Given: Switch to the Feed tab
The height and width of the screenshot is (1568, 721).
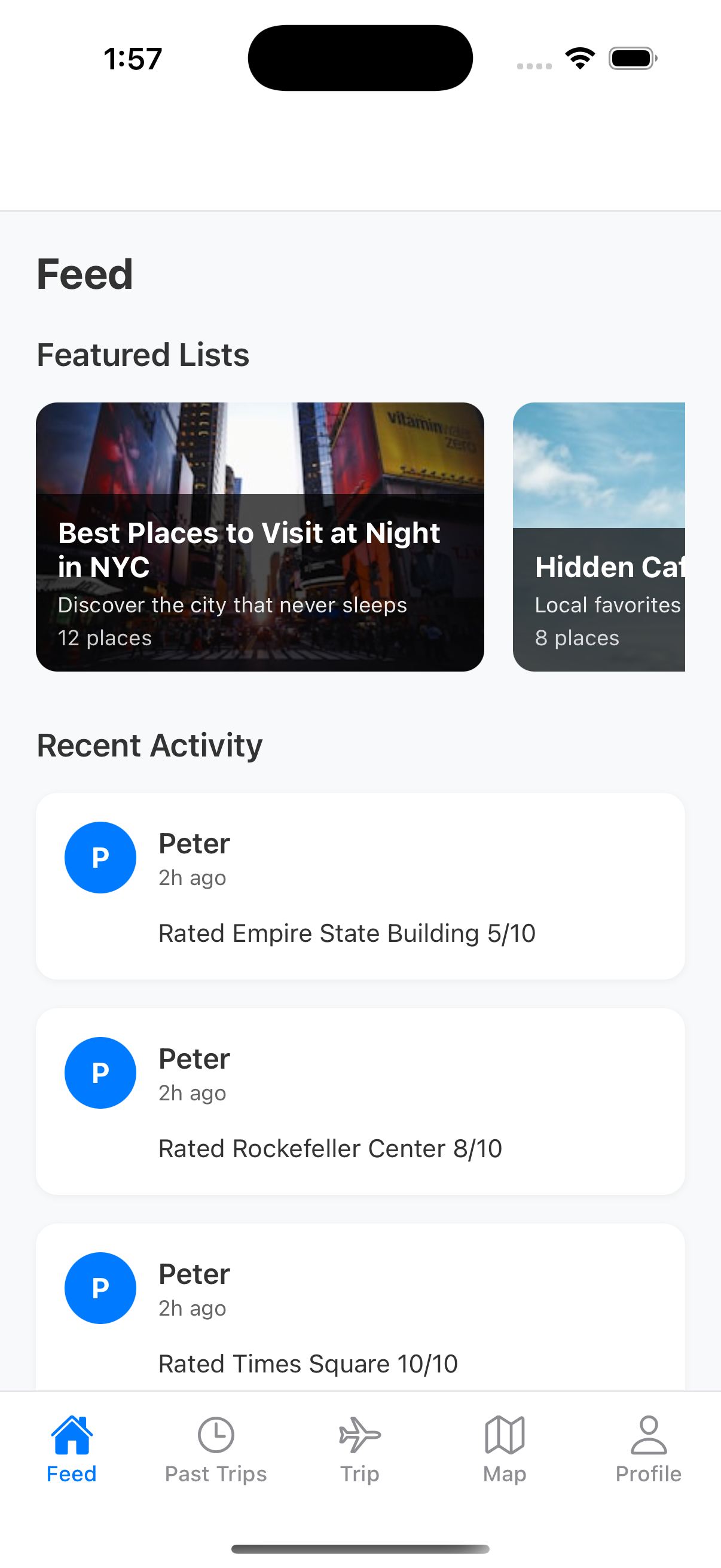Looking at the screenshot, I should (72, 1448).
